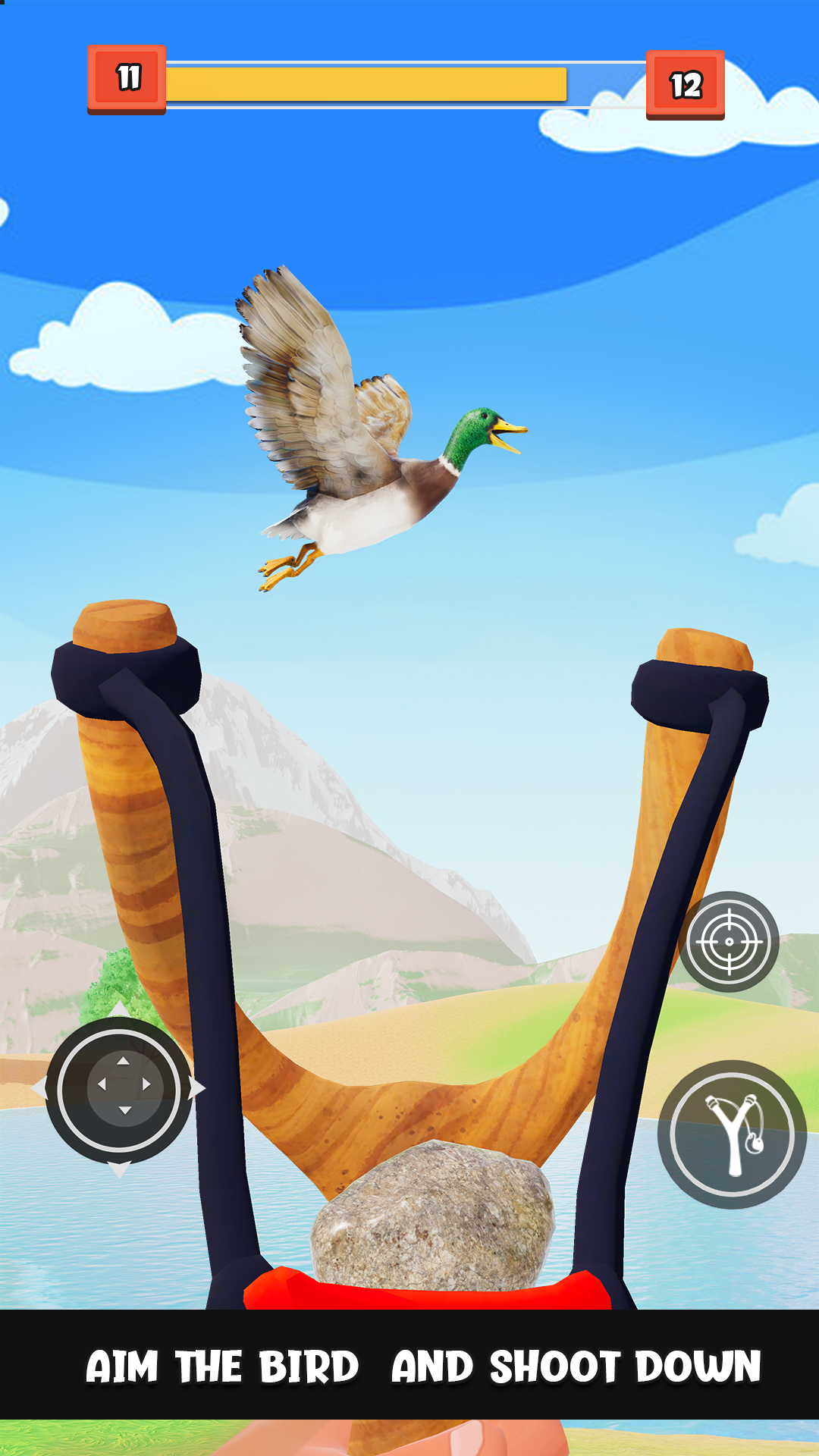Click the outer right arrow of the joystick ring
This screenshot has height=1456, width=819.
click(196, 1086)
